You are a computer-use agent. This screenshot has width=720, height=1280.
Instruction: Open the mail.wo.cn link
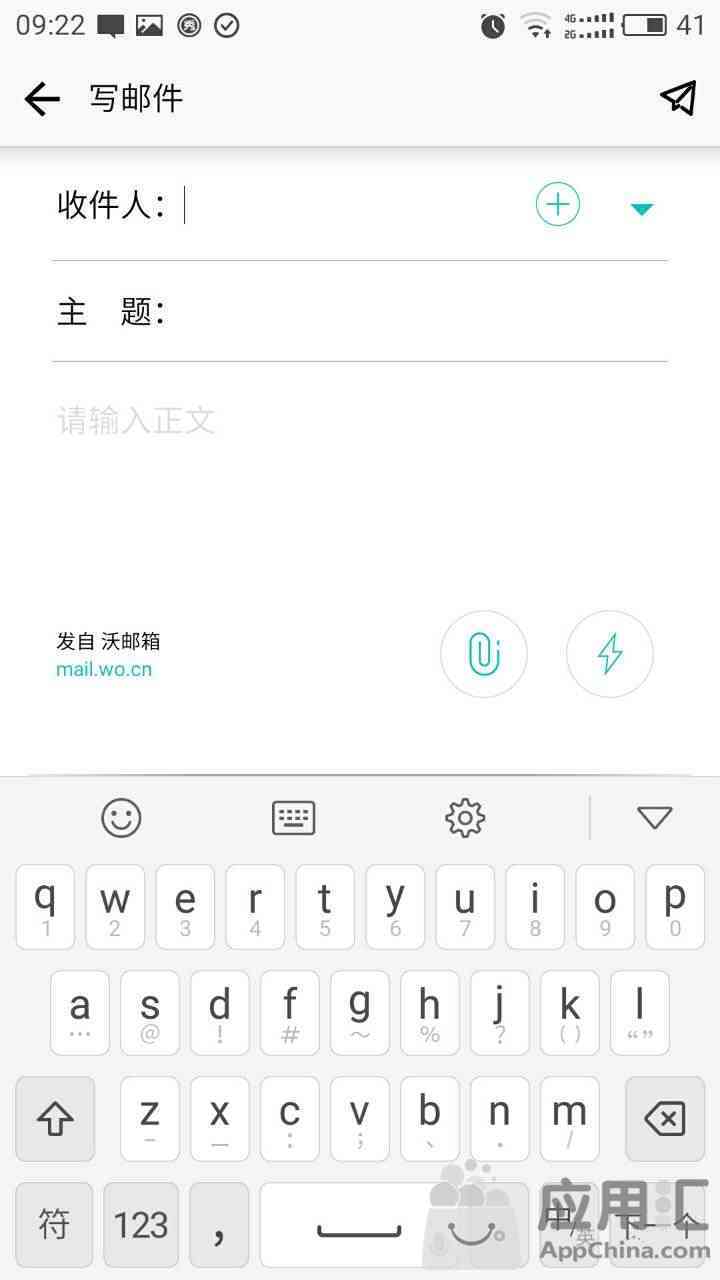click(104, 669)
